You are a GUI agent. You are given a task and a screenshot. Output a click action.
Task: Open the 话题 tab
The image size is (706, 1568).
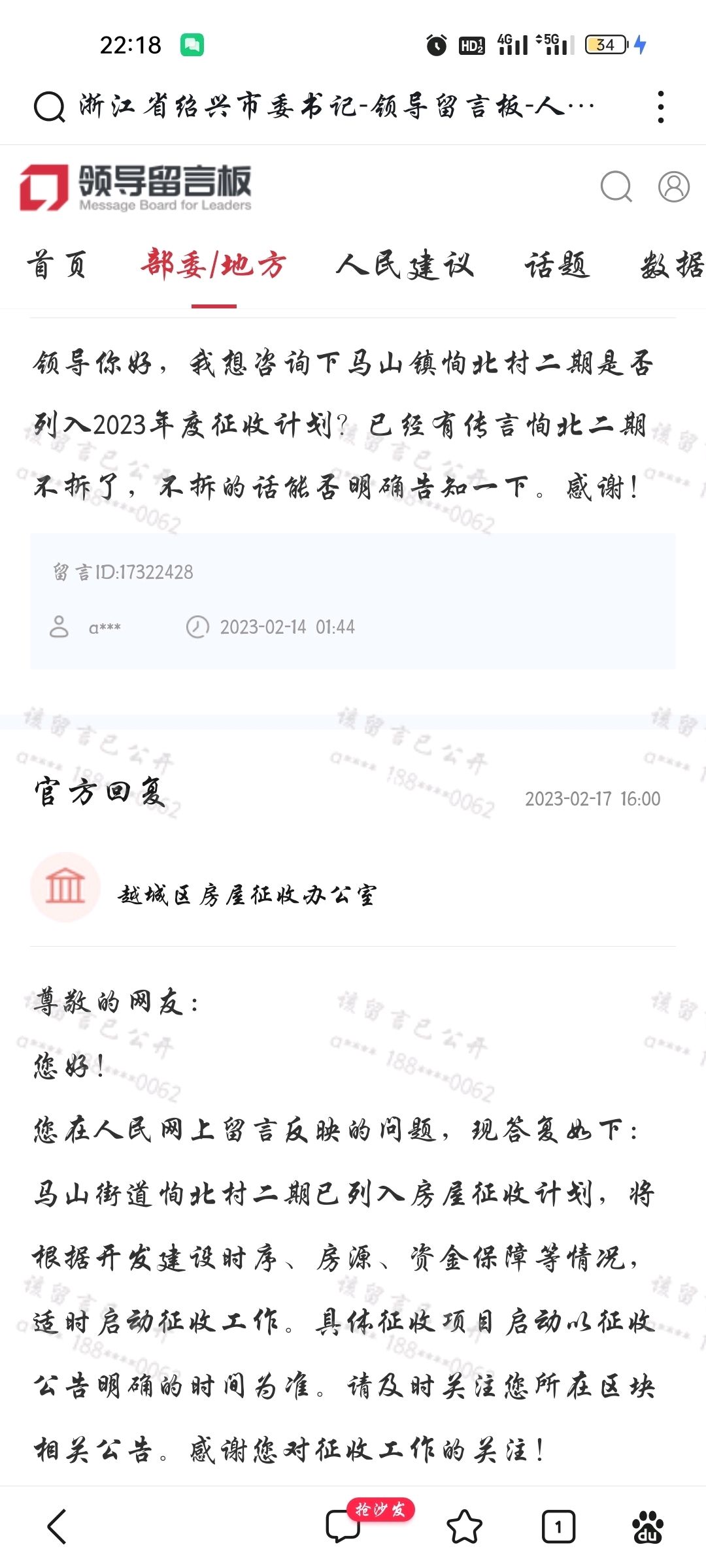click(x=557, y=265)
